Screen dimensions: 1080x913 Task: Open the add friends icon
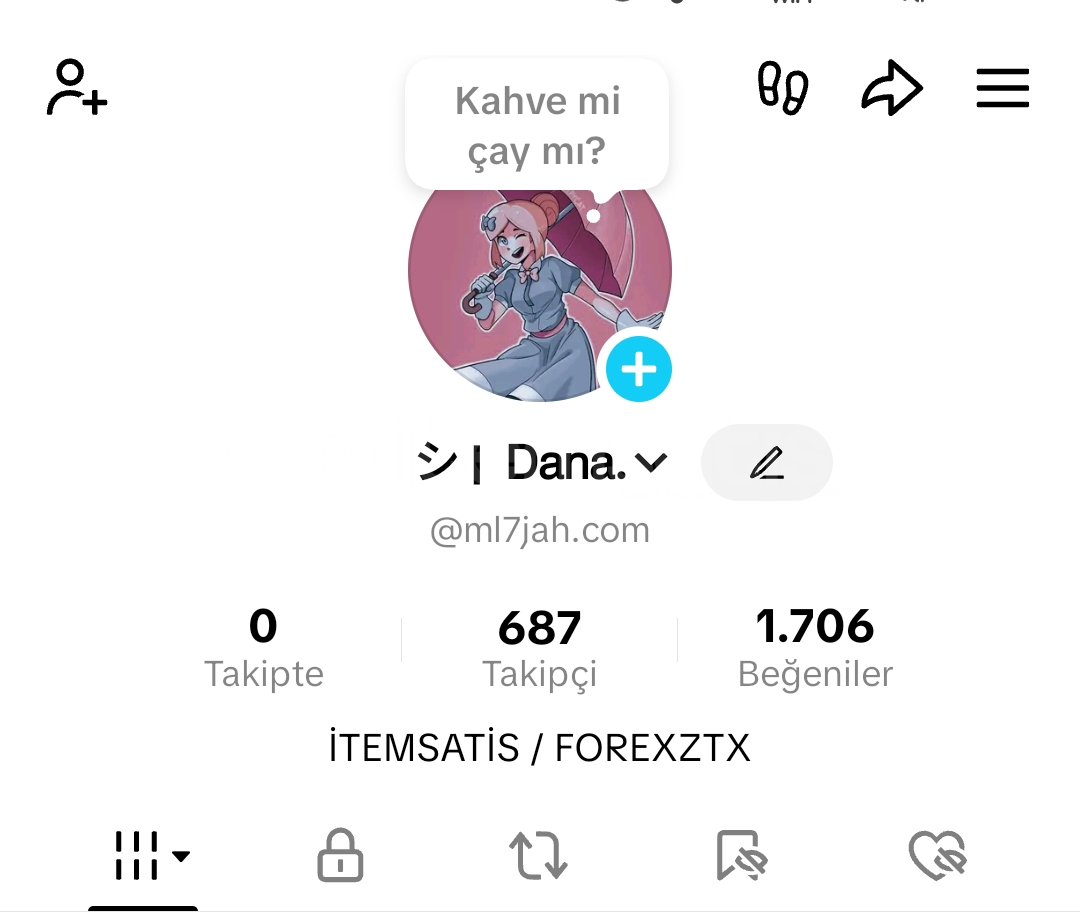coord(76,88)
